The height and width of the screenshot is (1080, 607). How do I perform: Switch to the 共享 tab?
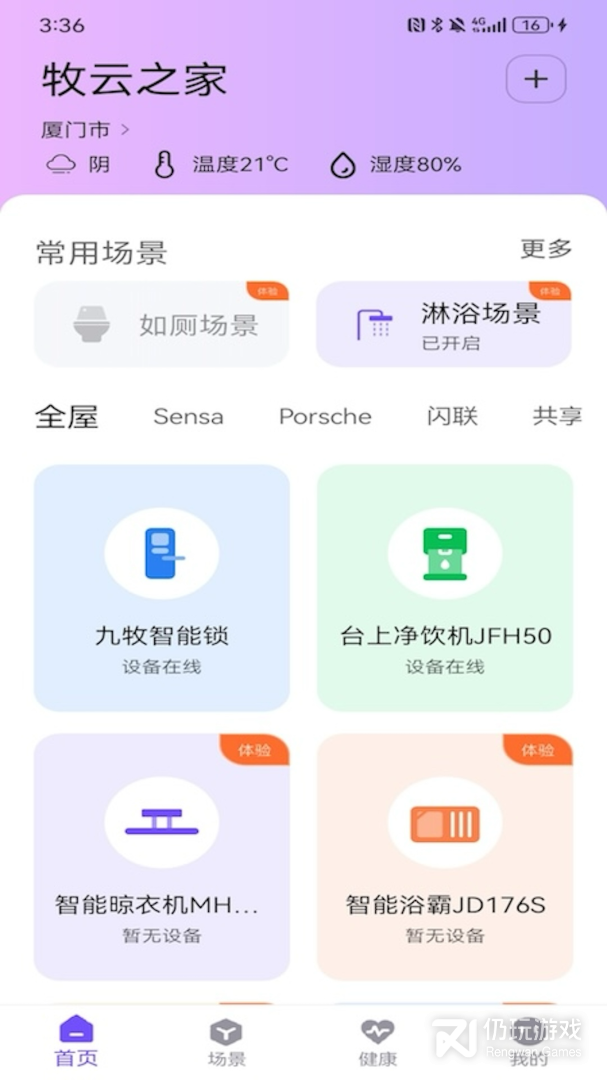click(557, 416)
